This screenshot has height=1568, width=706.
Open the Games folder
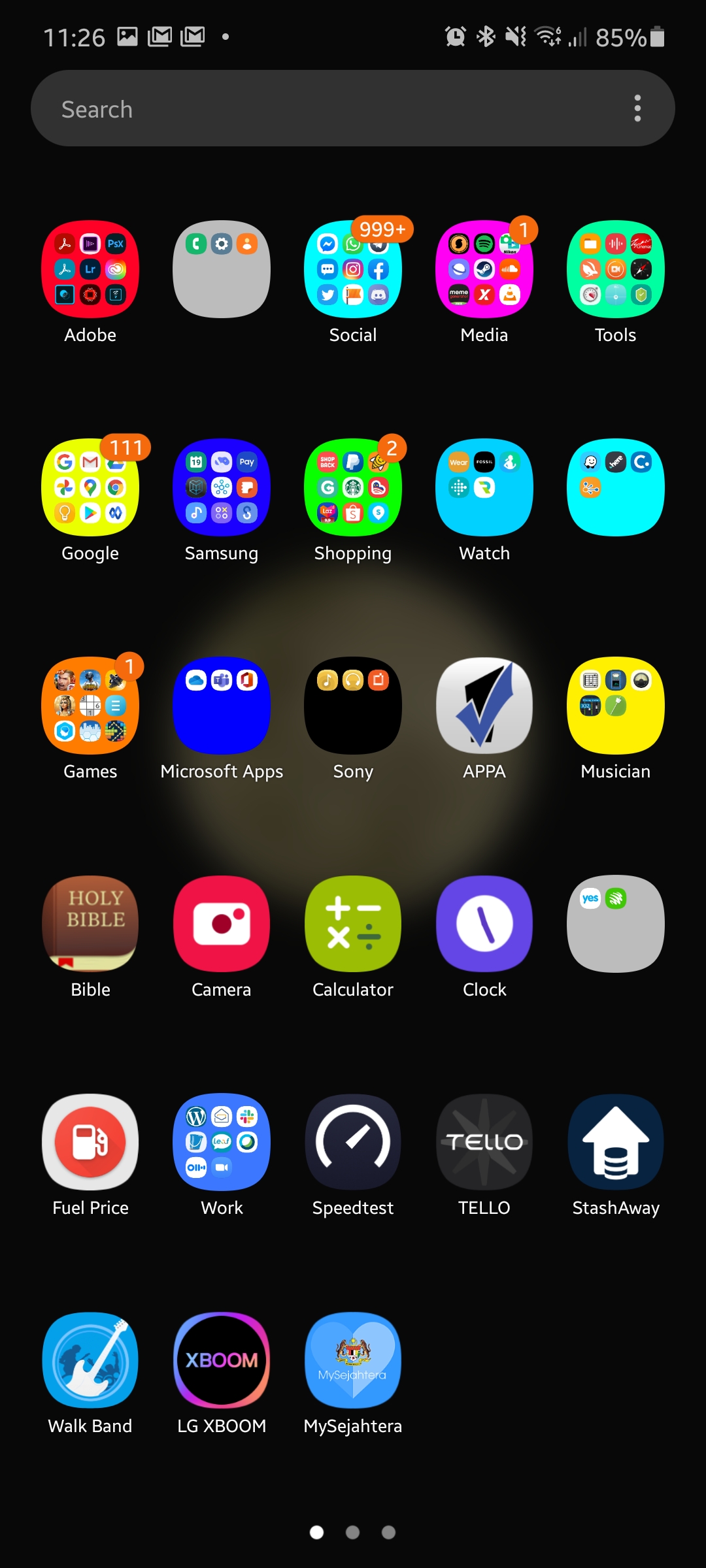point(90,706)
